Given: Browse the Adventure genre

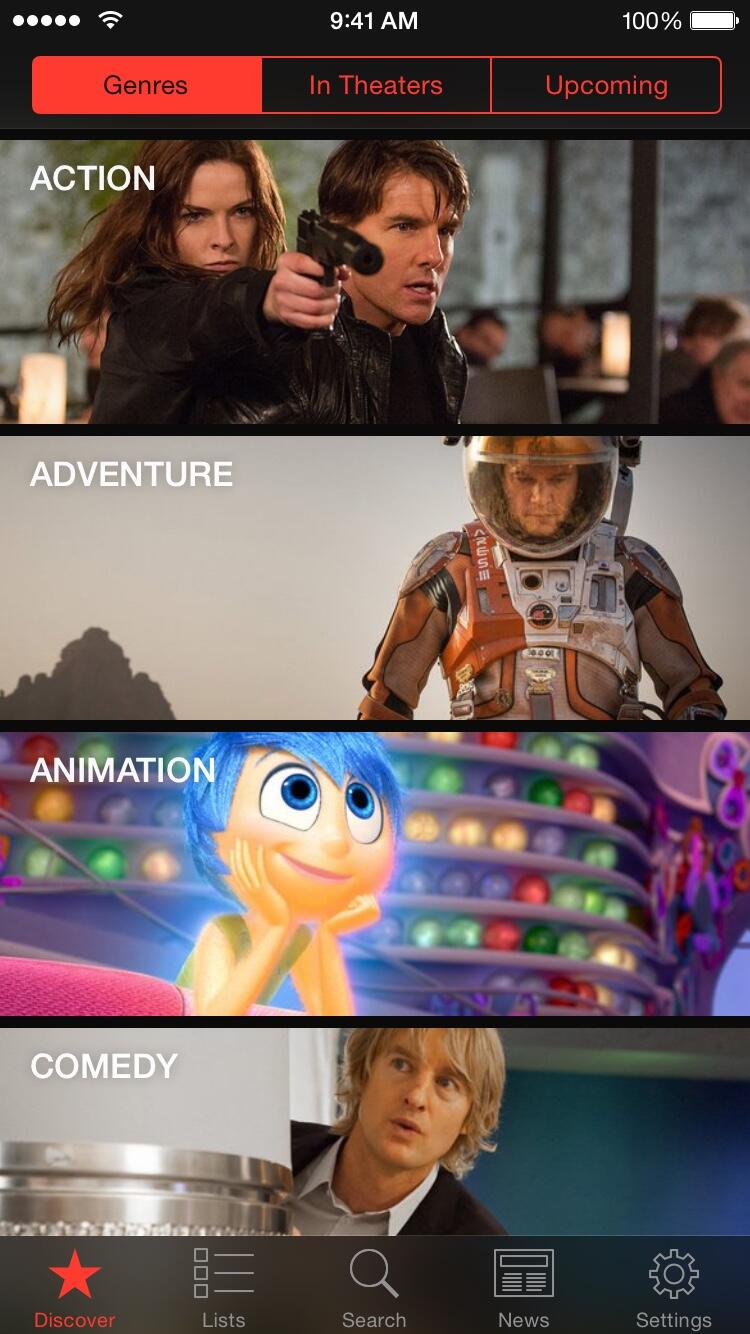Looking at the screenshot, I should (x=375, y=577).
